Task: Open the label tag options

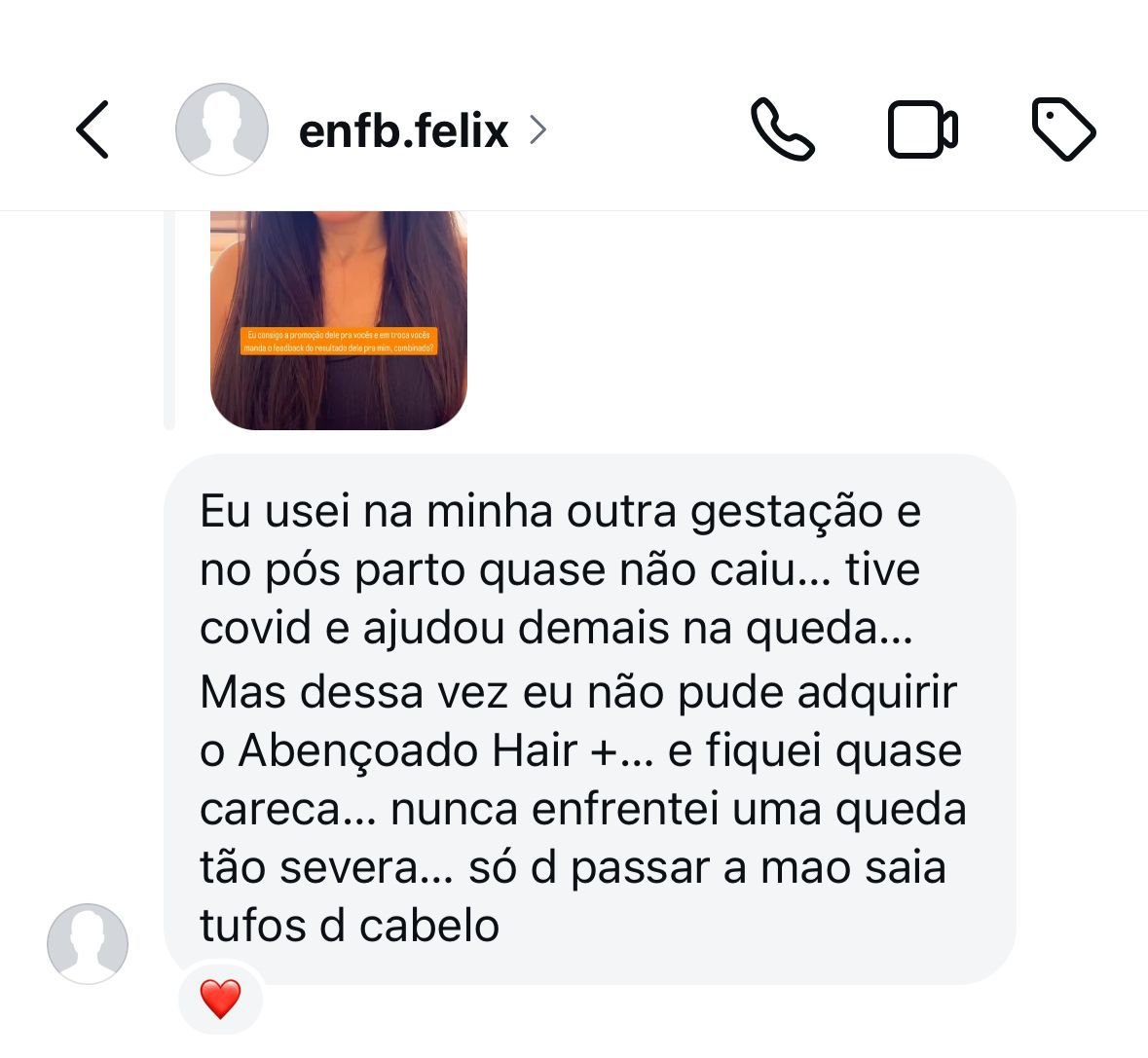Action: 1062,129
